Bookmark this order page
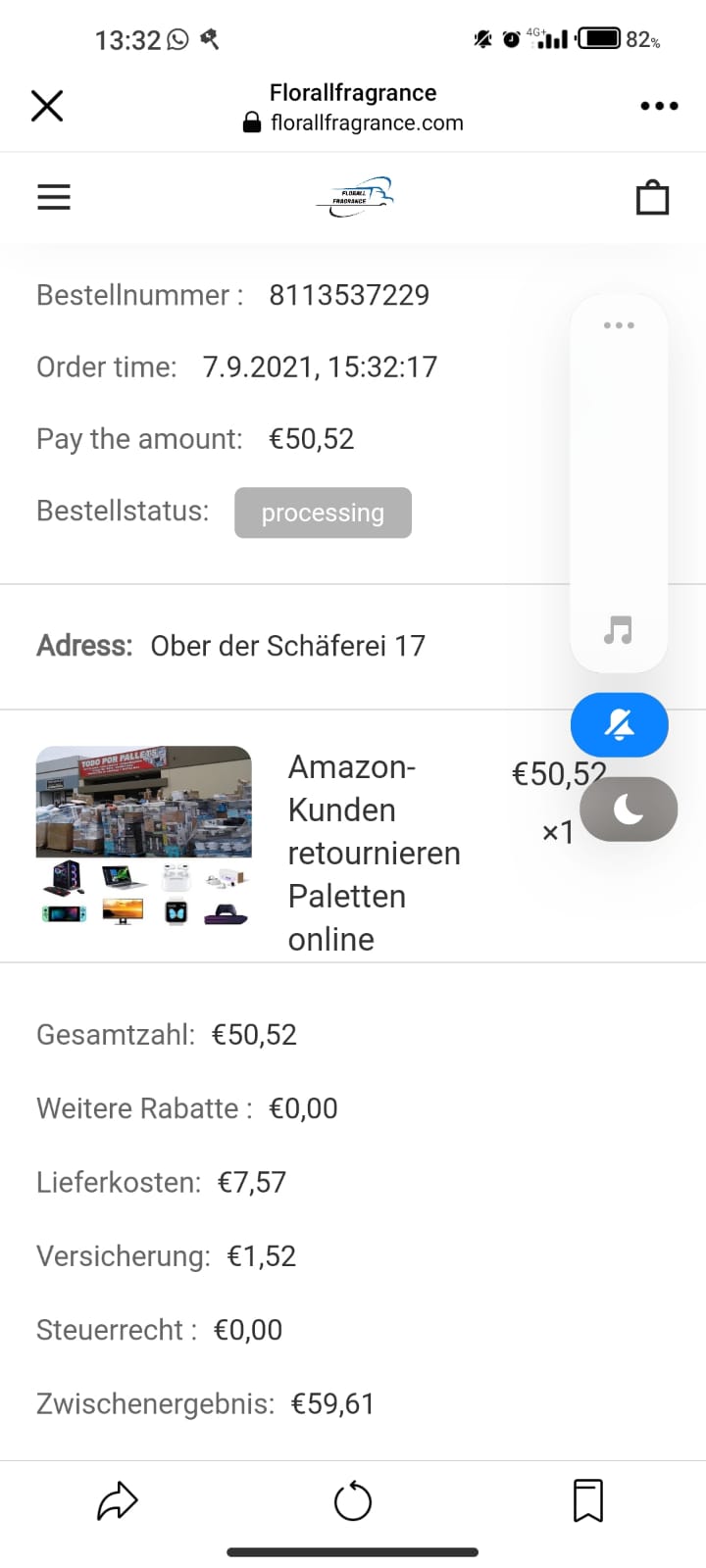Viewport: 706px width, 1568px height. point(587,1500)
